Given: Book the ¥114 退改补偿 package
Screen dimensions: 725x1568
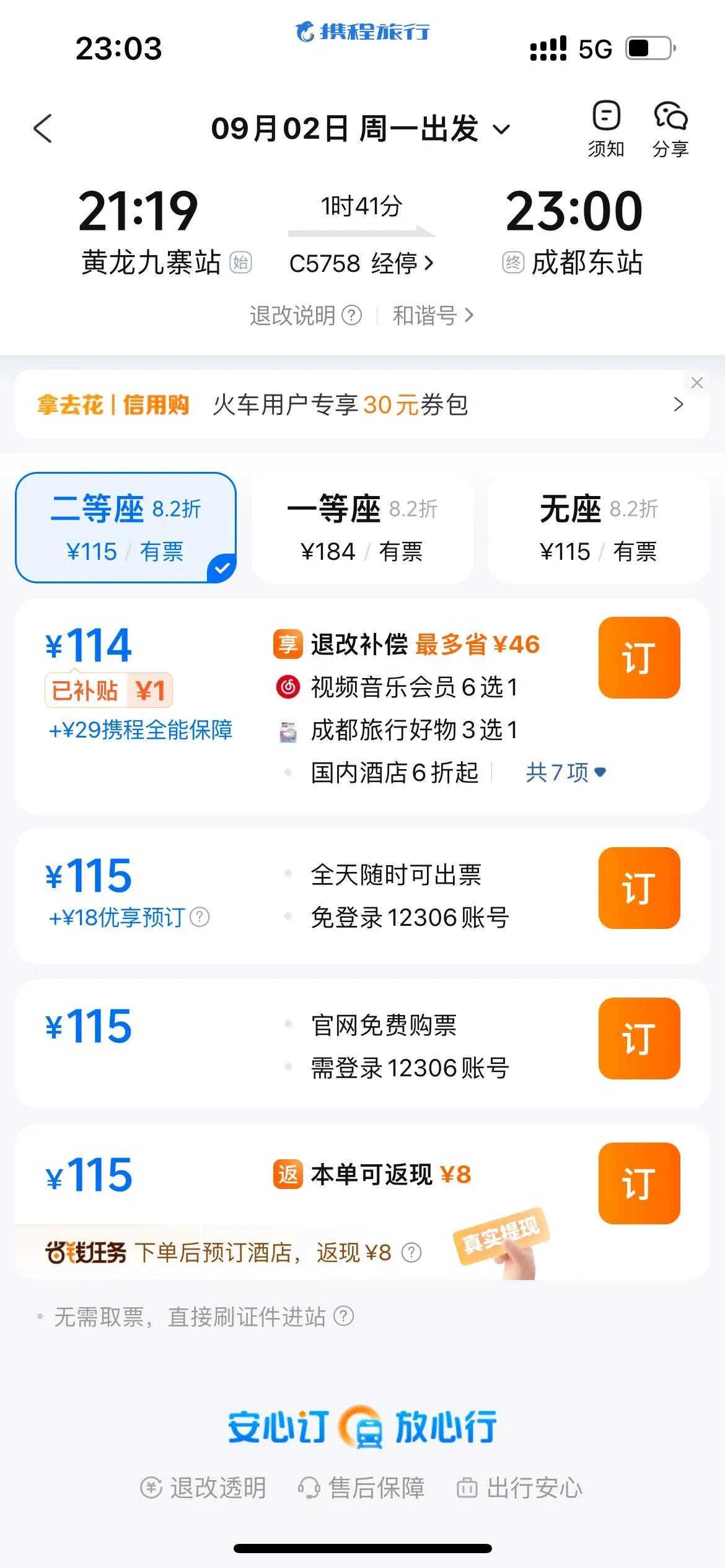Looking at the screenshot, I should [639, 658].
